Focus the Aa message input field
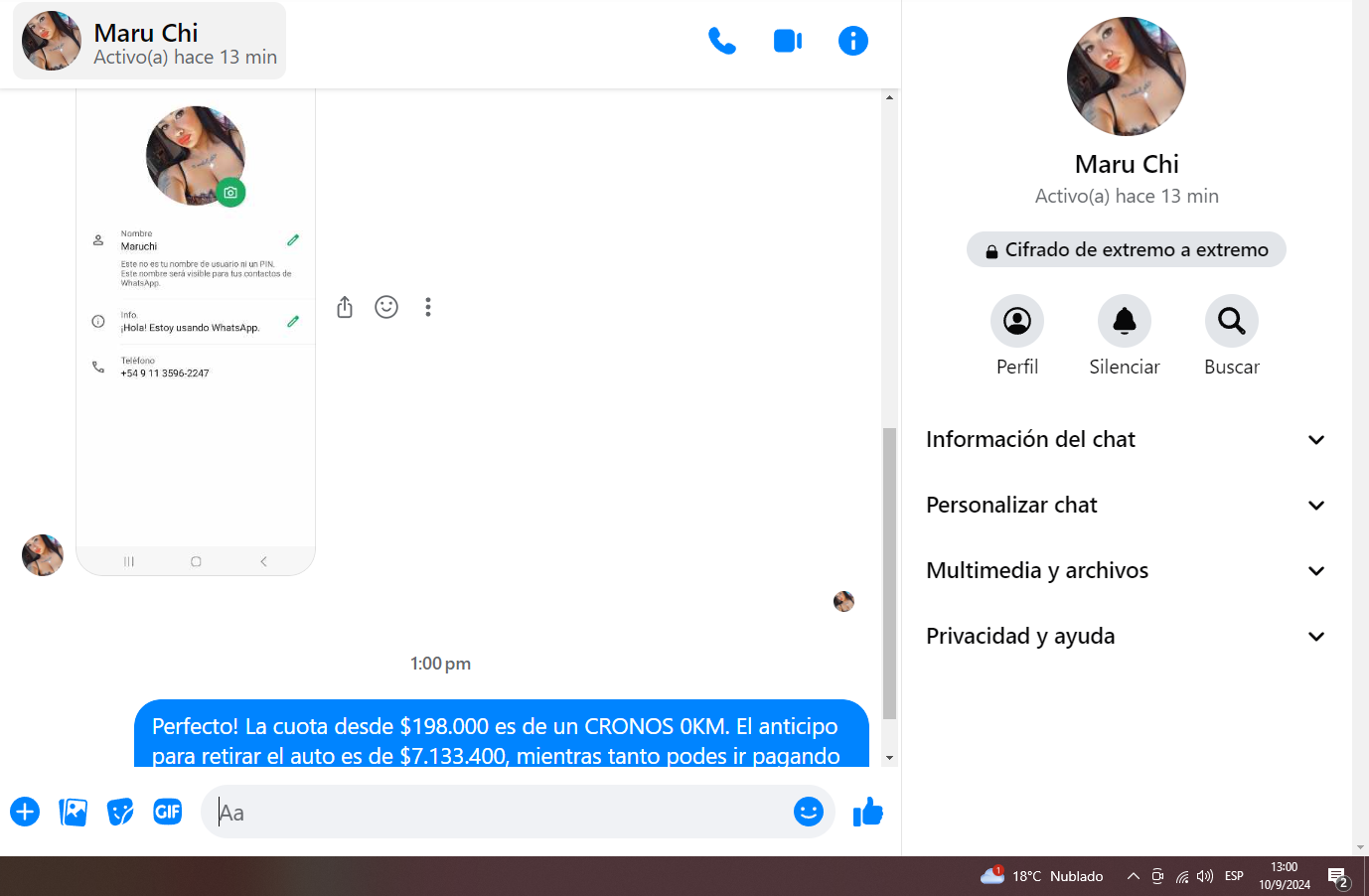This screenshot has width=1369, height=896. tap(497, 812)
